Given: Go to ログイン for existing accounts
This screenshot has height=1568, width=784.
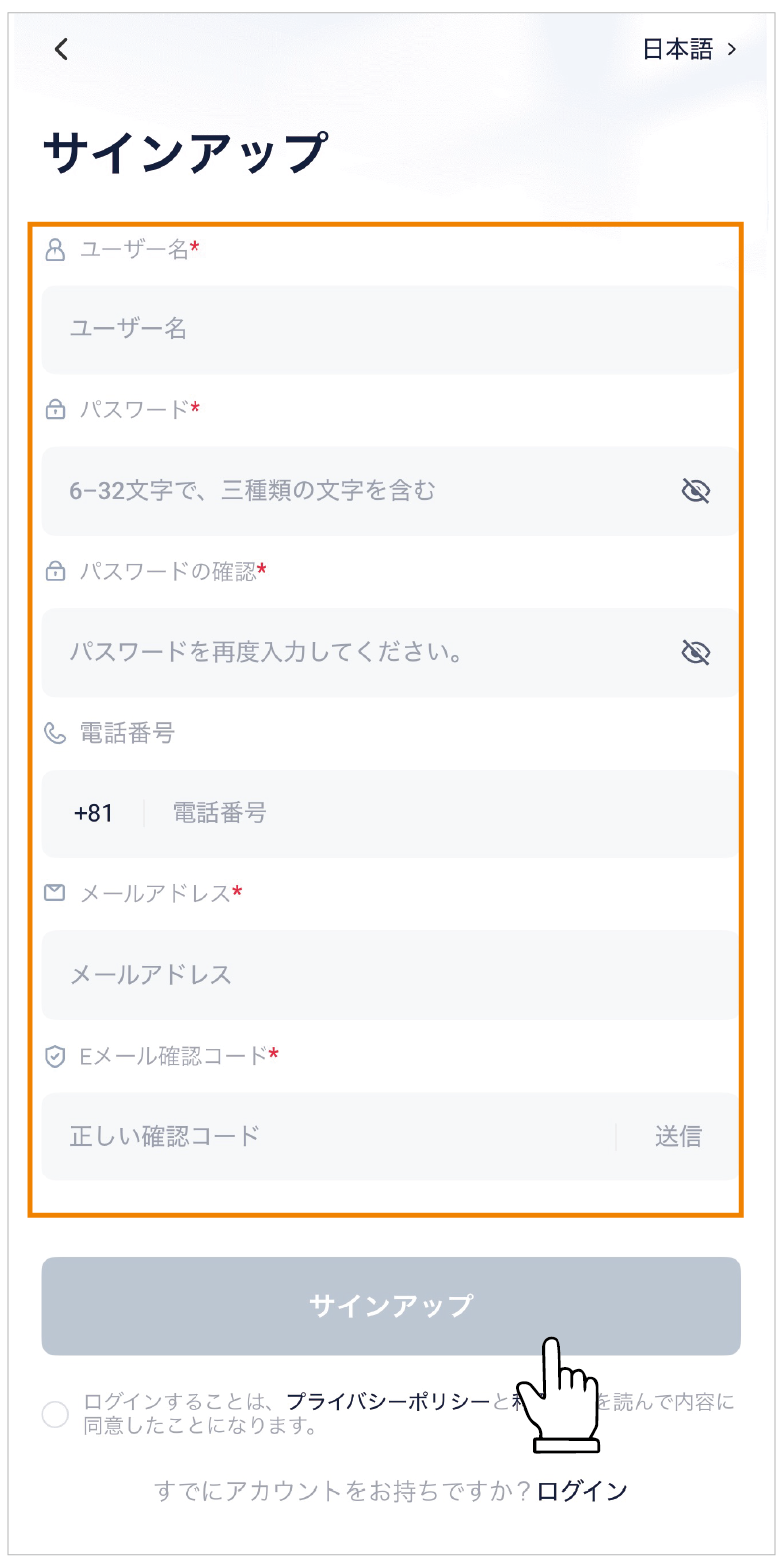Looking at the screenshot, I should (x=581, y=1489).
